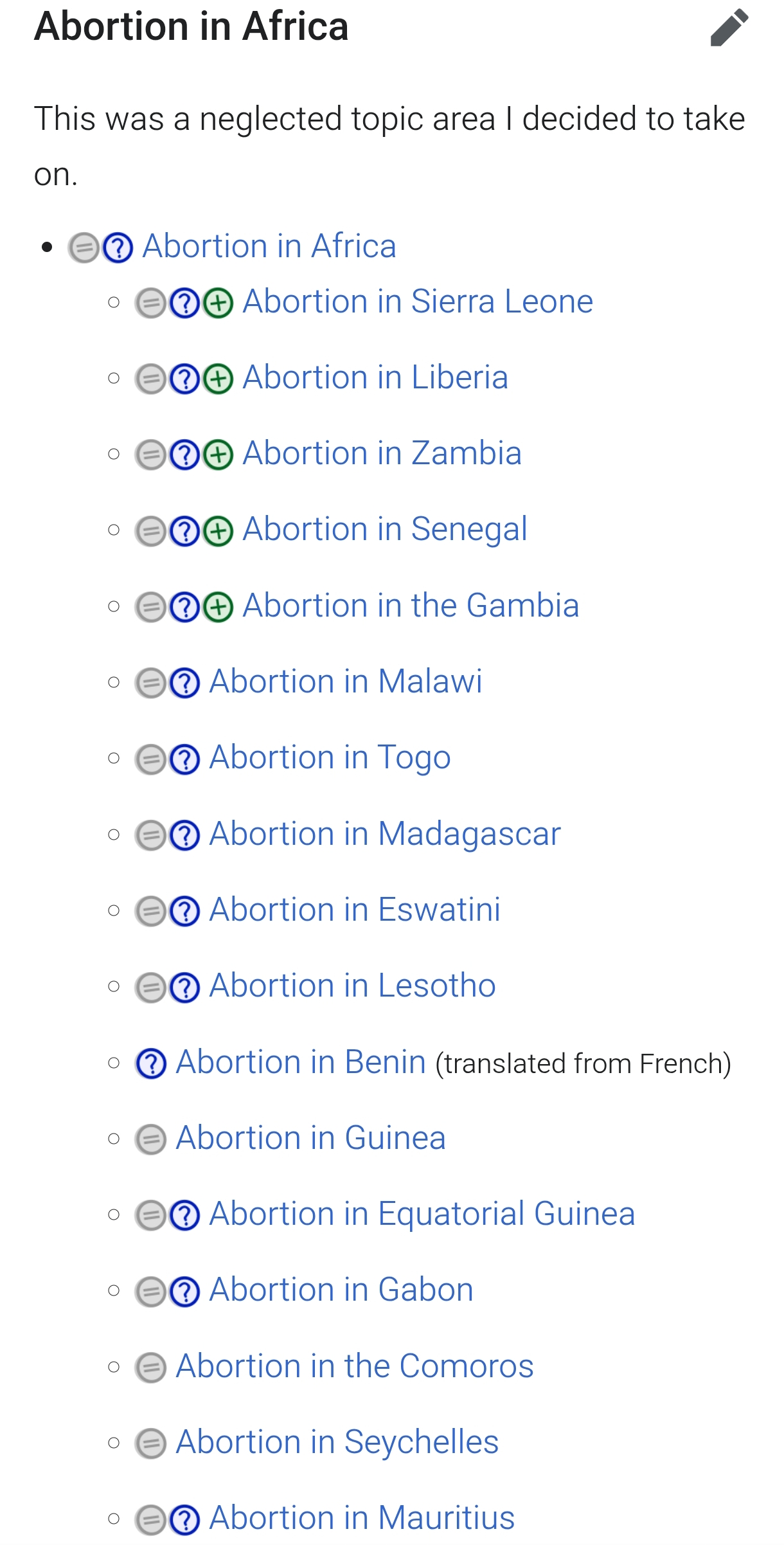
Task: Open Abortion in Madagascar page
Action: click(385, 834)
